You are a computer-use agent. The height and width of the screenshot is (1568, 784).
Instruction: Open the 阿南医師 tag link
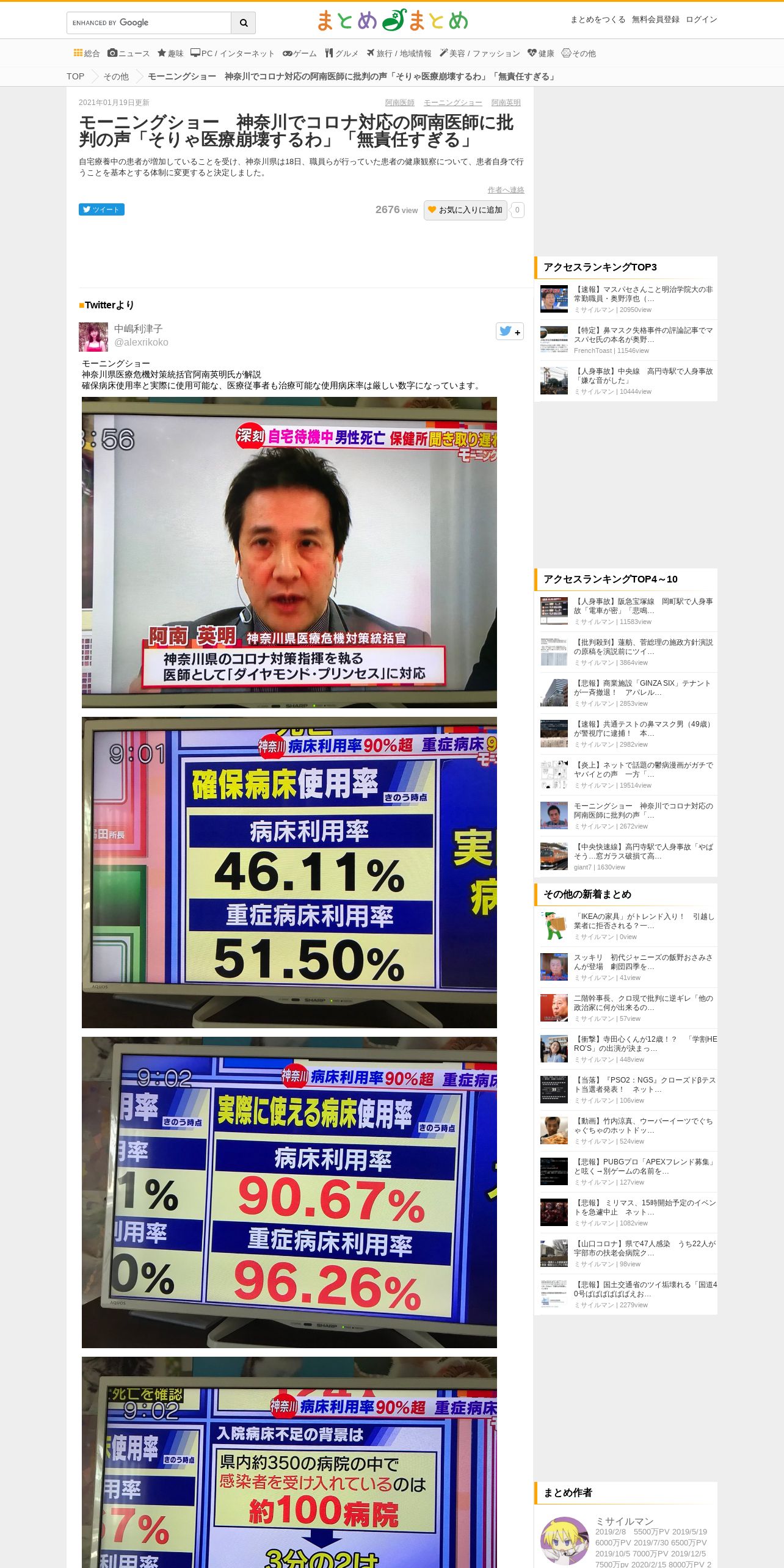400,103
